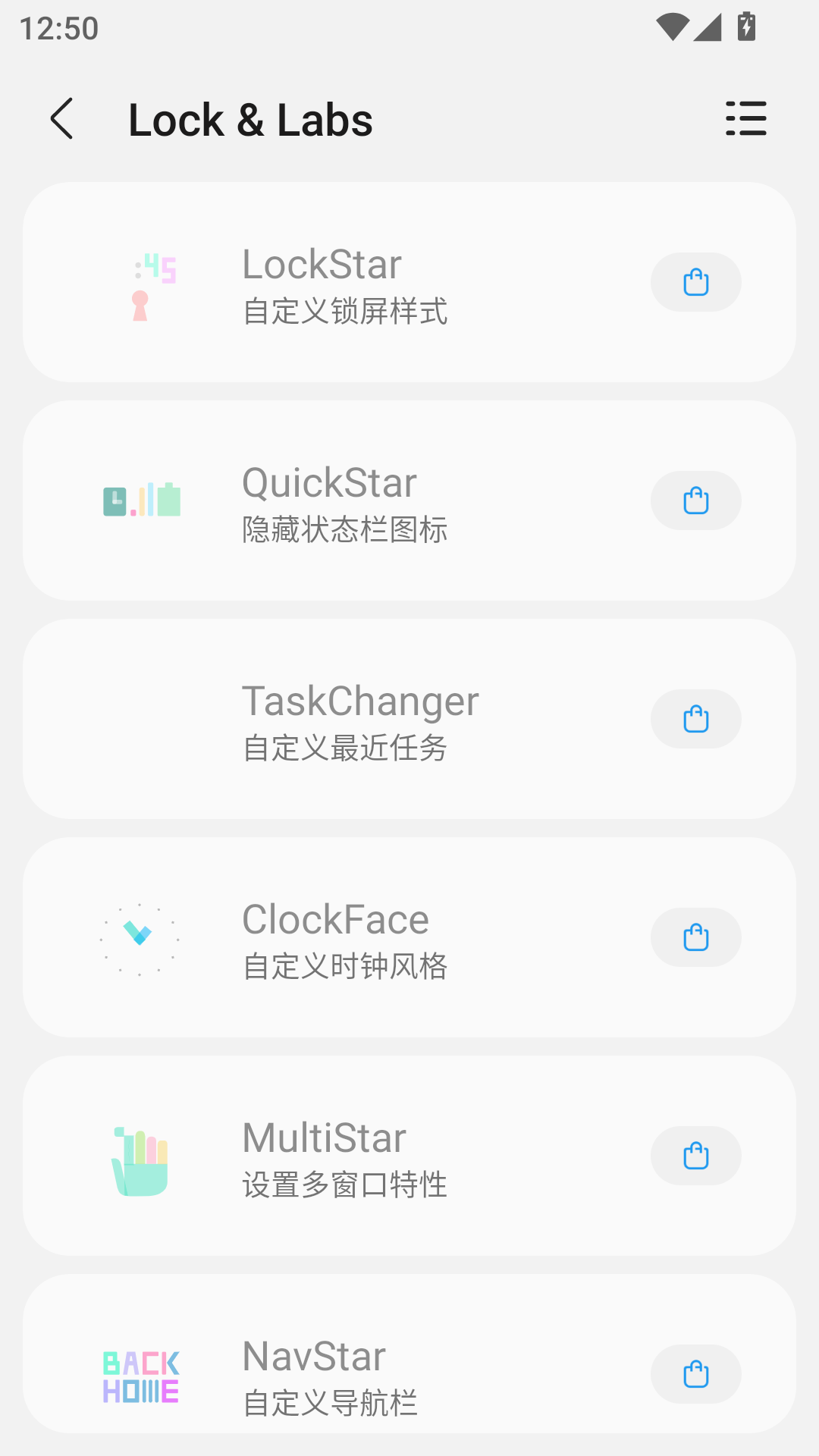This screenshot has width=819, height=1456.
Task: Download TaskChanger via store button
Action: (695, 719)
